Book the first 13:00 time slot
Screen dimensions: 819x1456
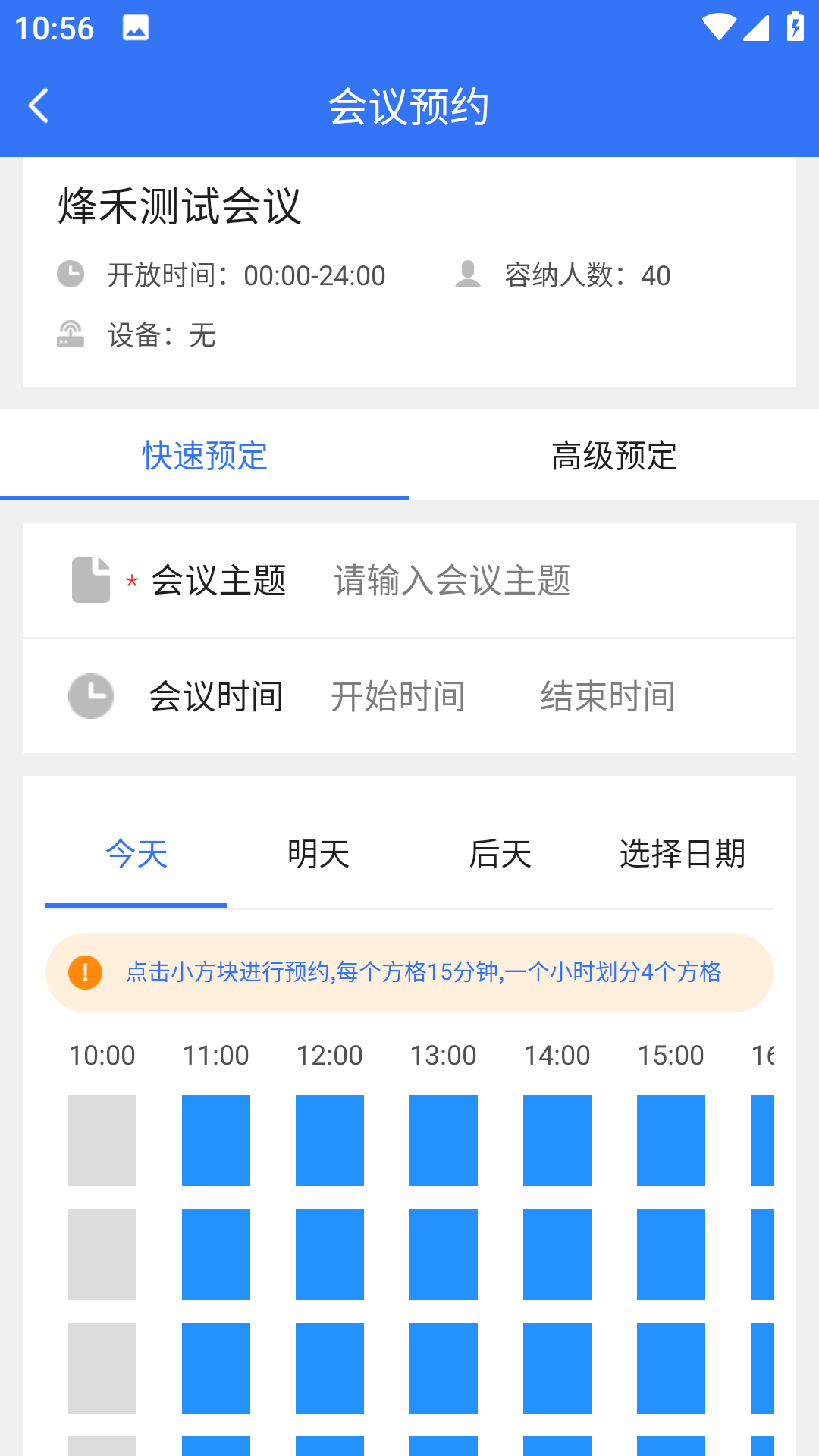444,1140
